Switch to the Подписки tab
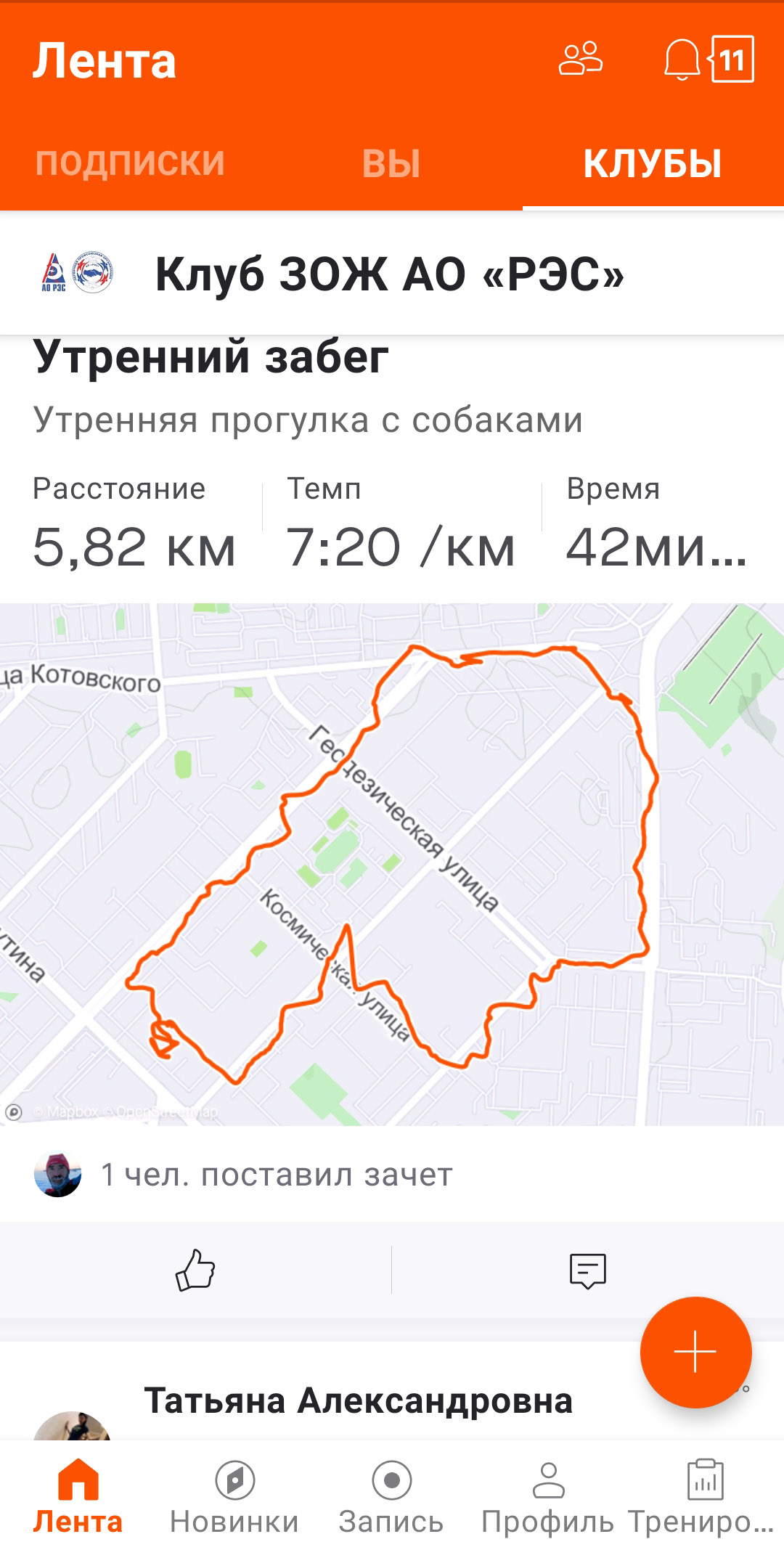Screen dimensions: 784x1542 coord(131,163)
